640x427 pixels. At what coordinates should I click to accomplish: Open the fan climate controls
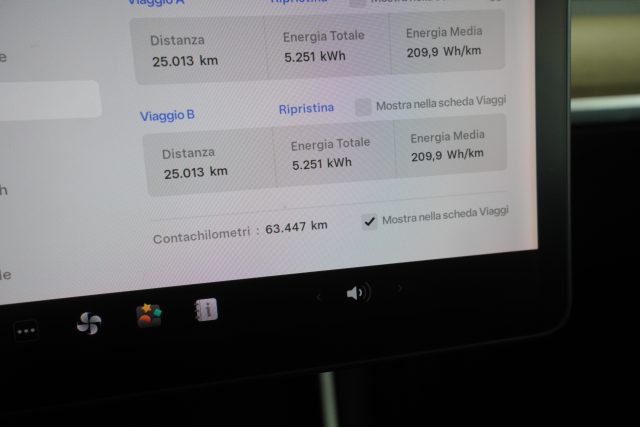[89, 323]
